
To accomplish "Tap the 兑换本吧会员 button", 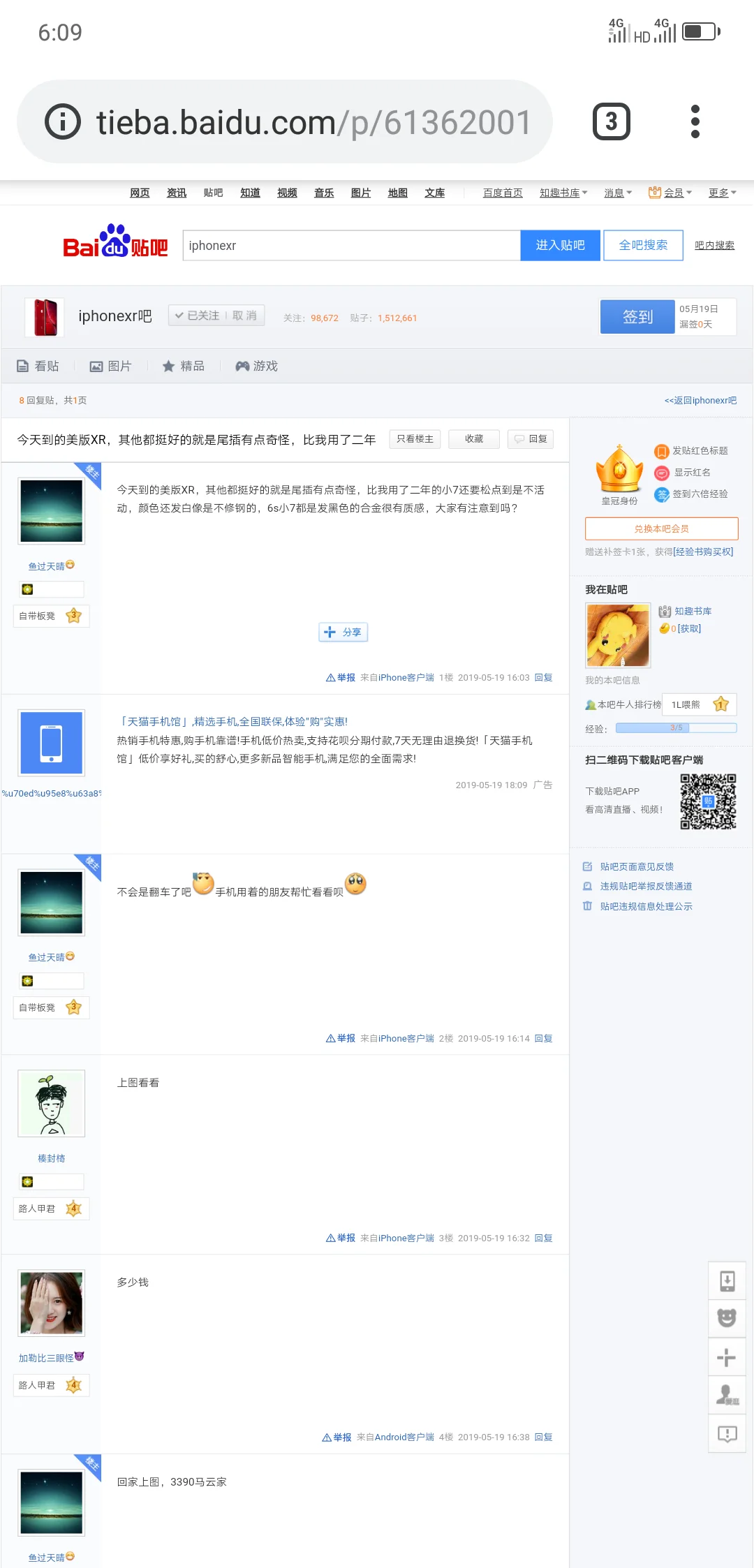I will point(661,528).
